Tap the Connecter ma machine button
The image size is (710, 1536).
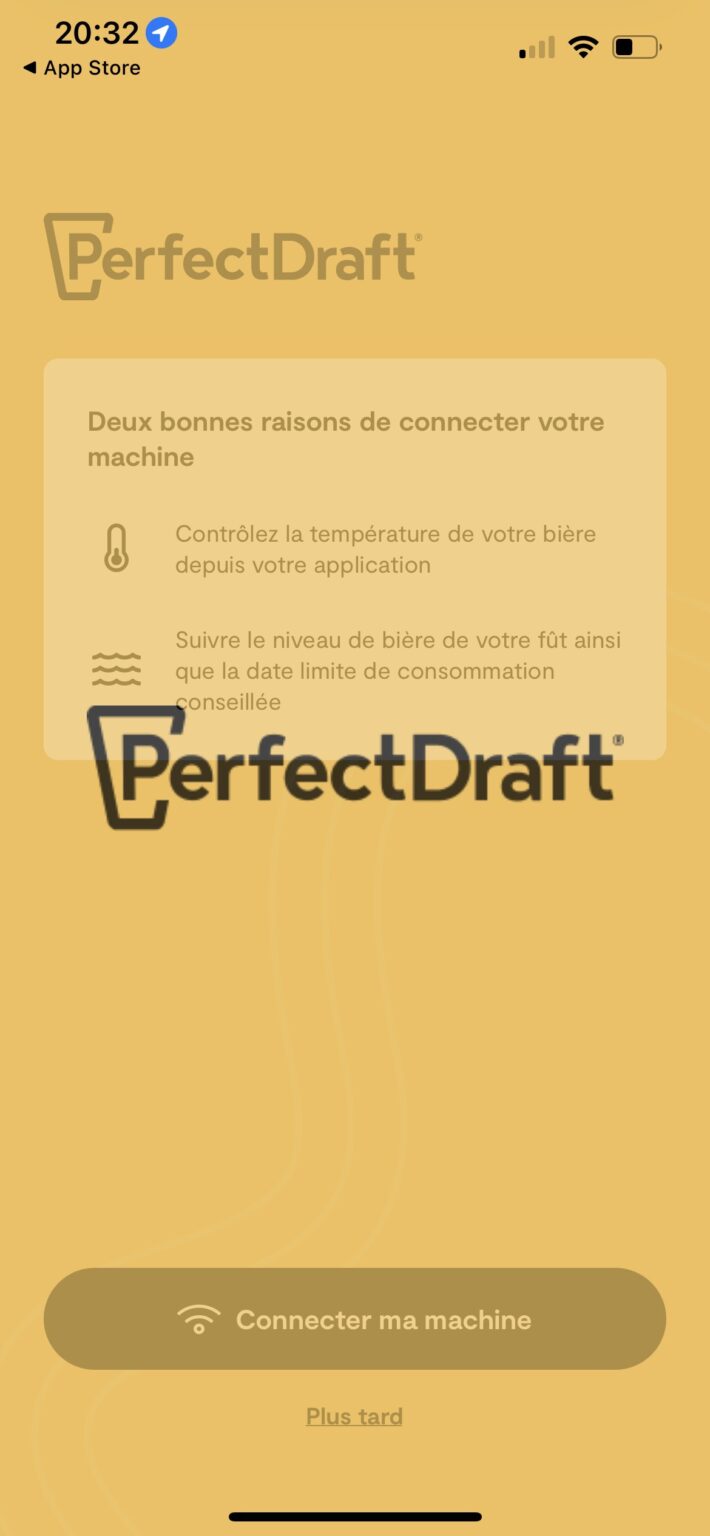355,1318
